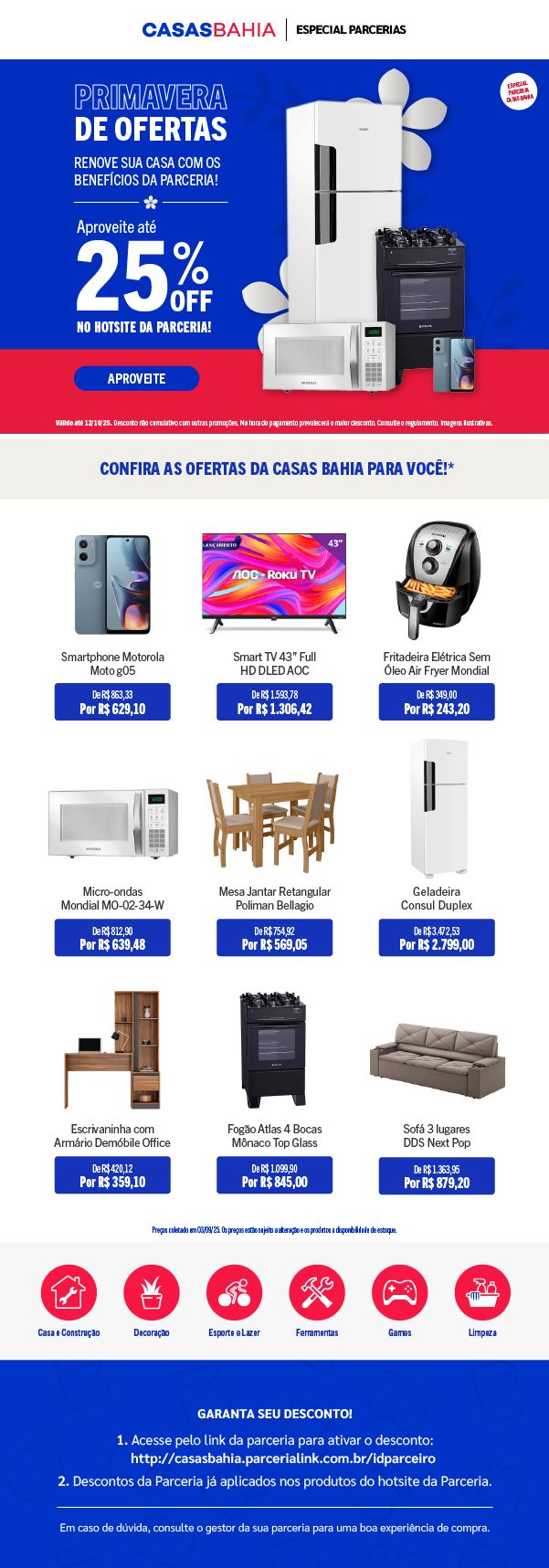View the Geladeira Consul Duplex offer
This screenshot has height=1568, width=549.
click(437, 937)
